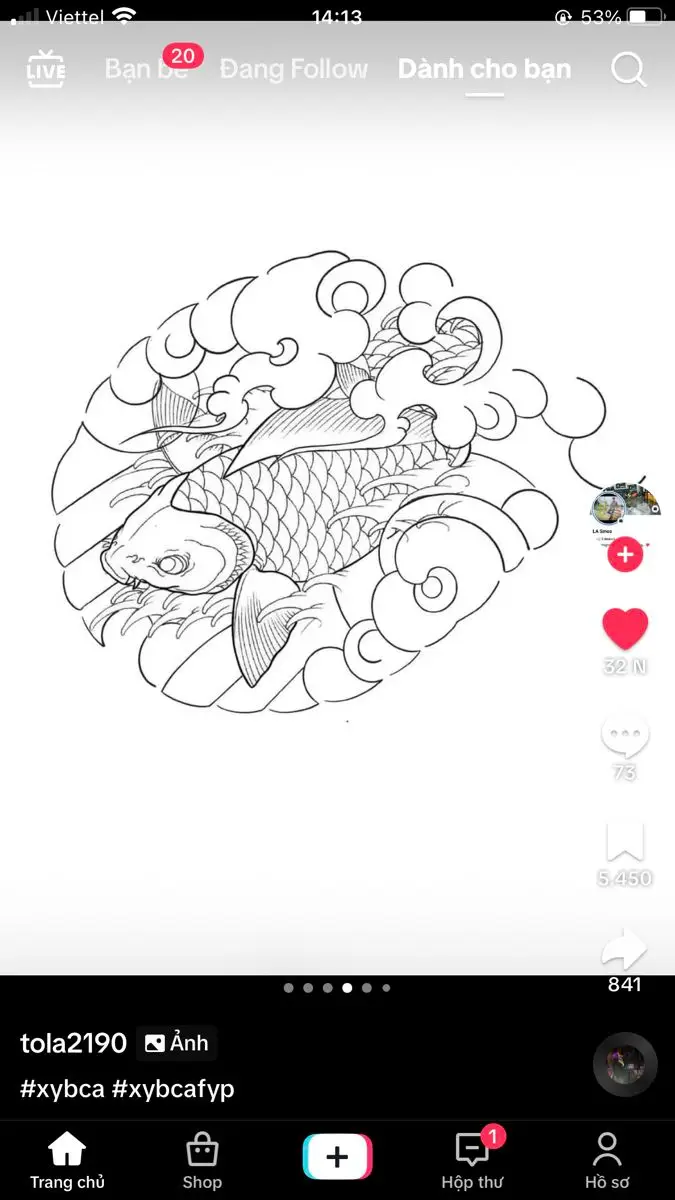
Task: Tap the Ảnh photo label chip
Action: [177, 1043]
